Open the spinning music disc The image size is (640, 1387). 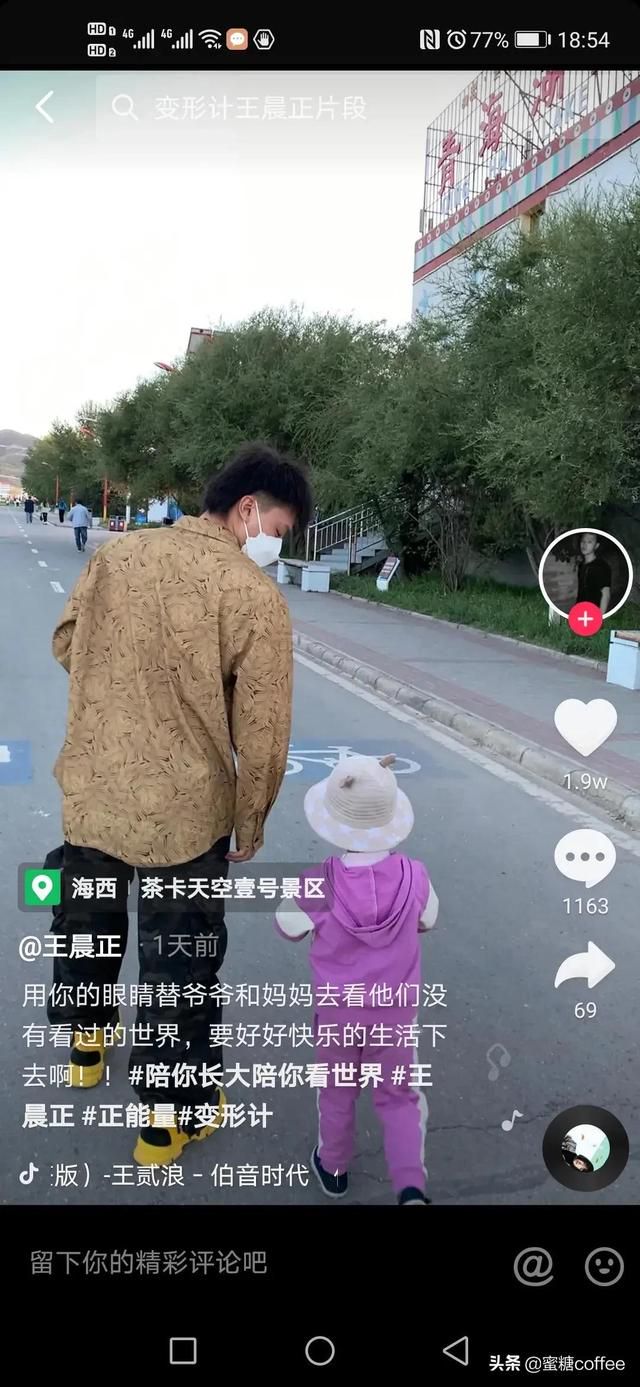(585, 1148)
